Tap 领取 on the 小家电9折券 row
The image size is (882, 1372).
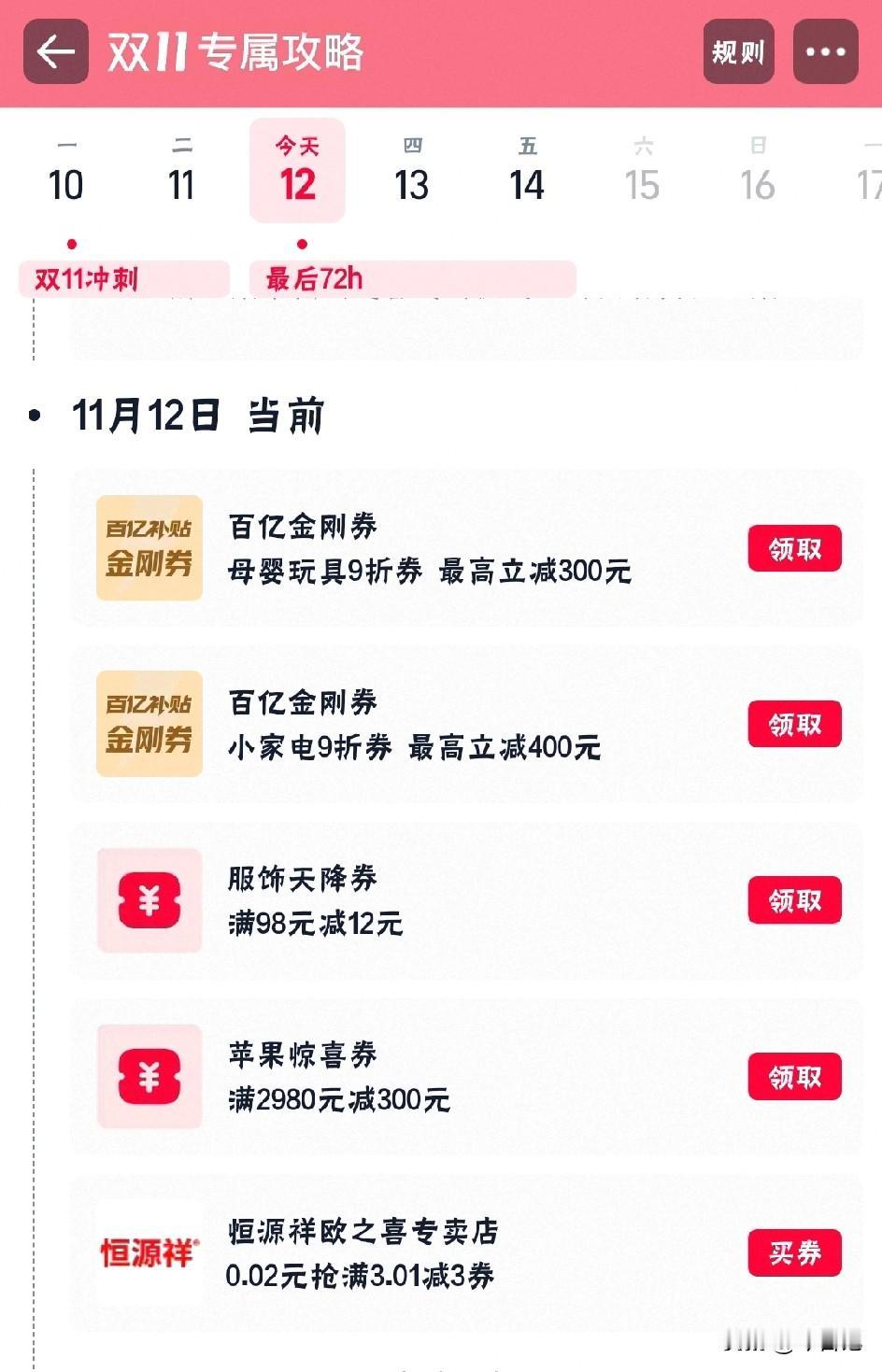pos(794,723)
